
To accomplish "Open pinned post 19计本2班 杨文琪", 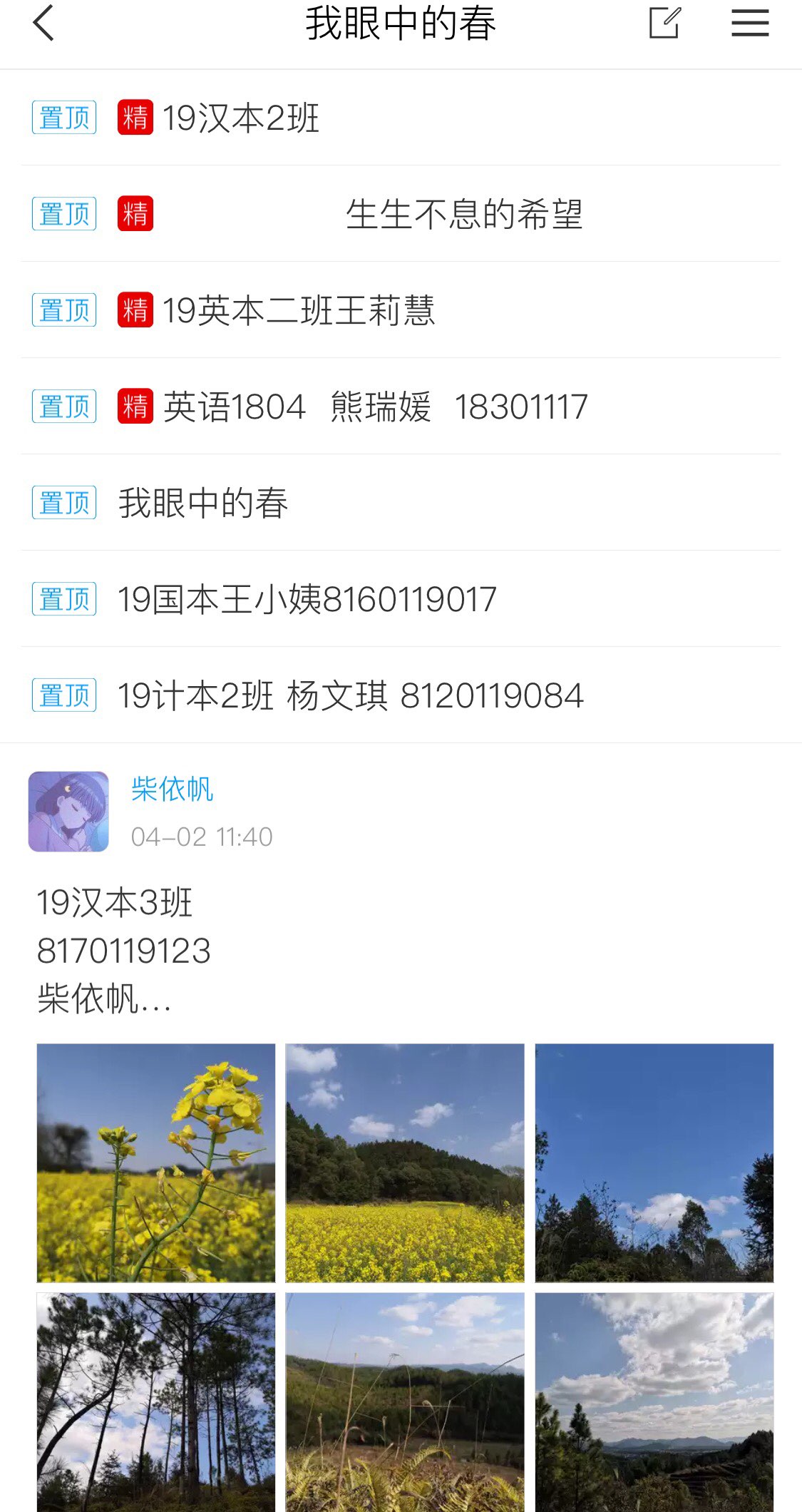I will click(350, 696).
